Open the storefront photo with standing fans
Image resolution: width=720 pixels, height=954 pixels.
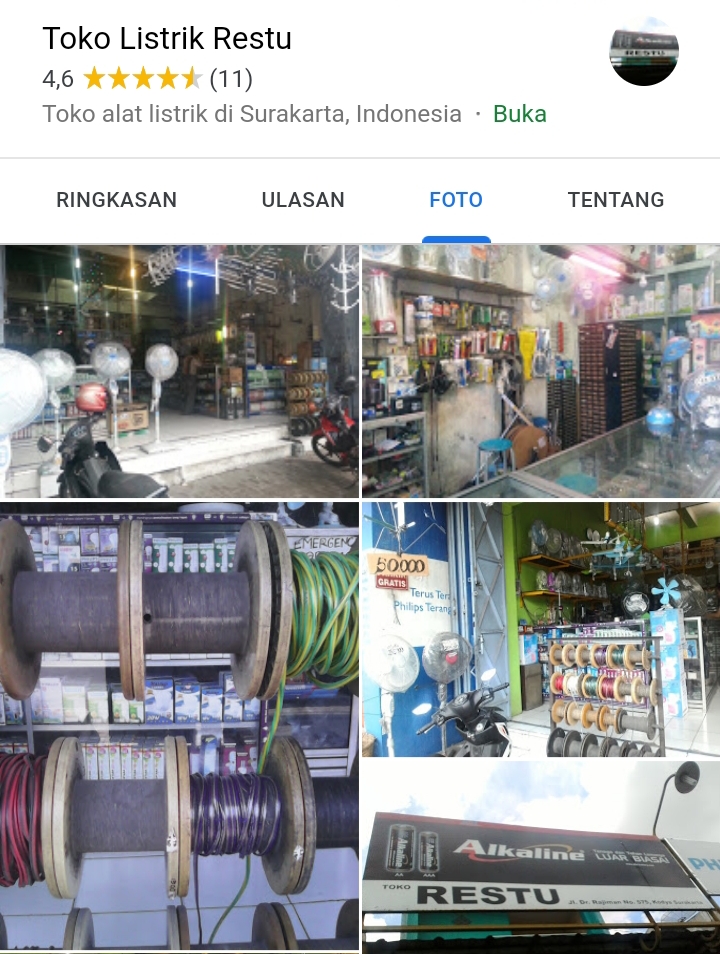click(x=180, y=371)
